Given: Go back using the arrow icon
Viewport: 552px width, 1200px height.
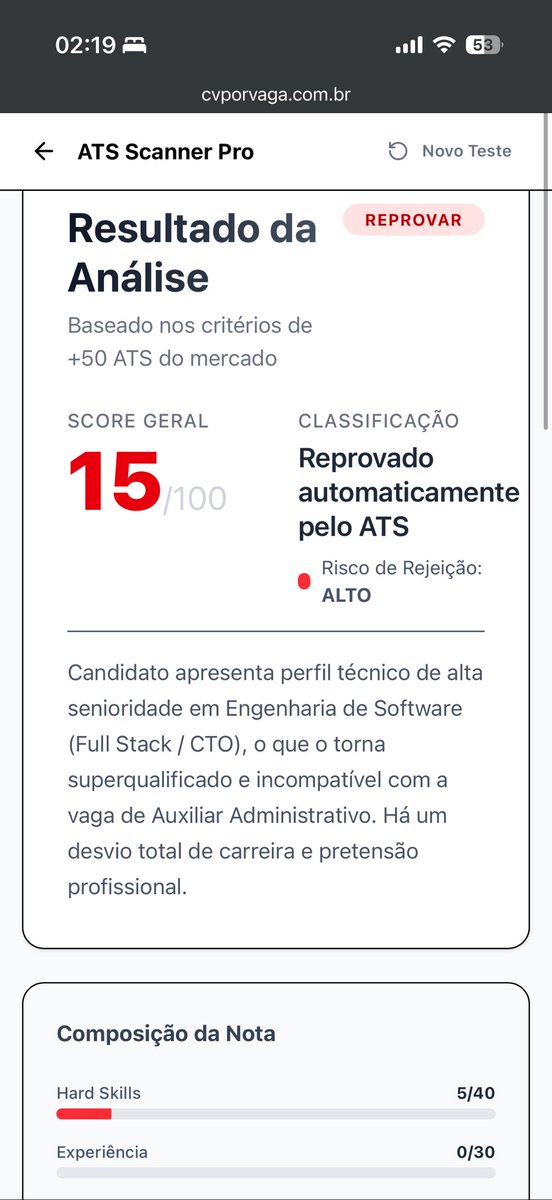Looking at the screenshot, I should [43, 151].
